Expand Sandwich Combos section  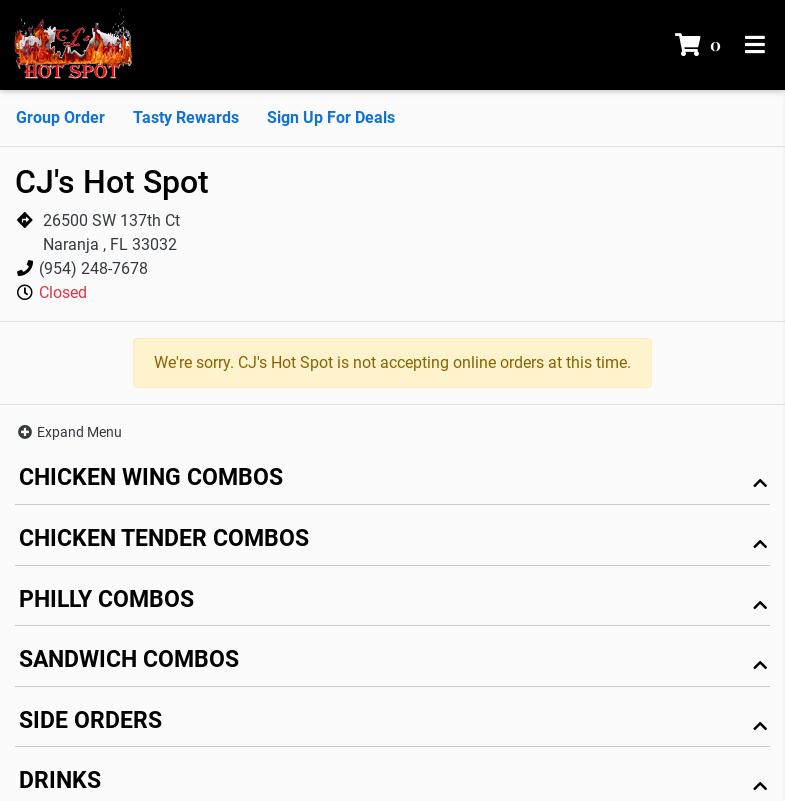392,660
